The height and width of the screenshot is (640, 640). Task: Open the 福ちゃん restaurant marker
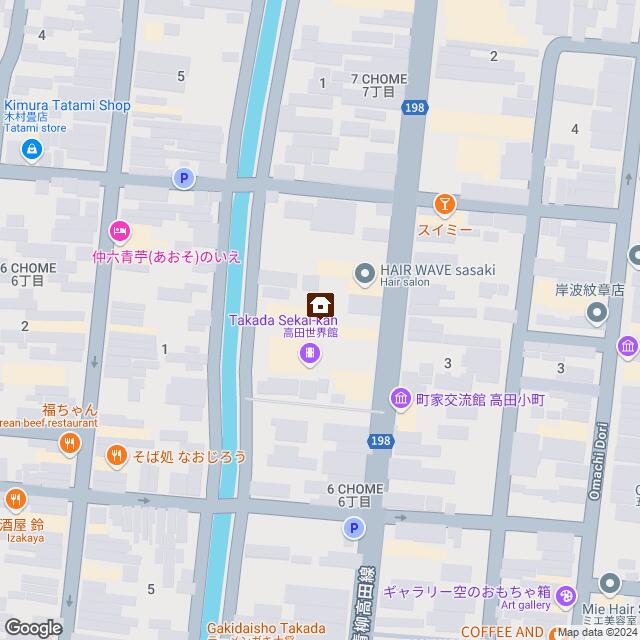click(x=71, y=445)
